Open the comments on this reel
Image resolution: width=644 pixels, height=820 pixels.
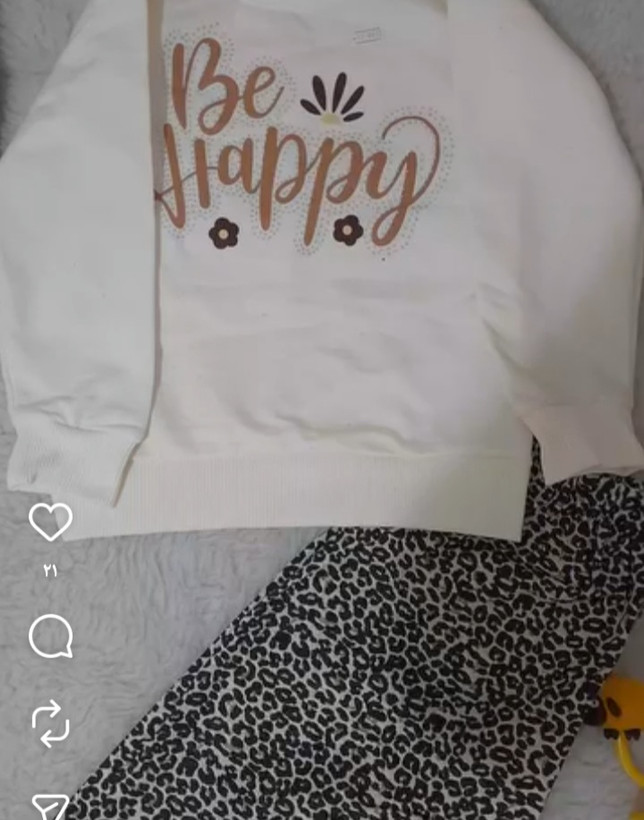50,636
